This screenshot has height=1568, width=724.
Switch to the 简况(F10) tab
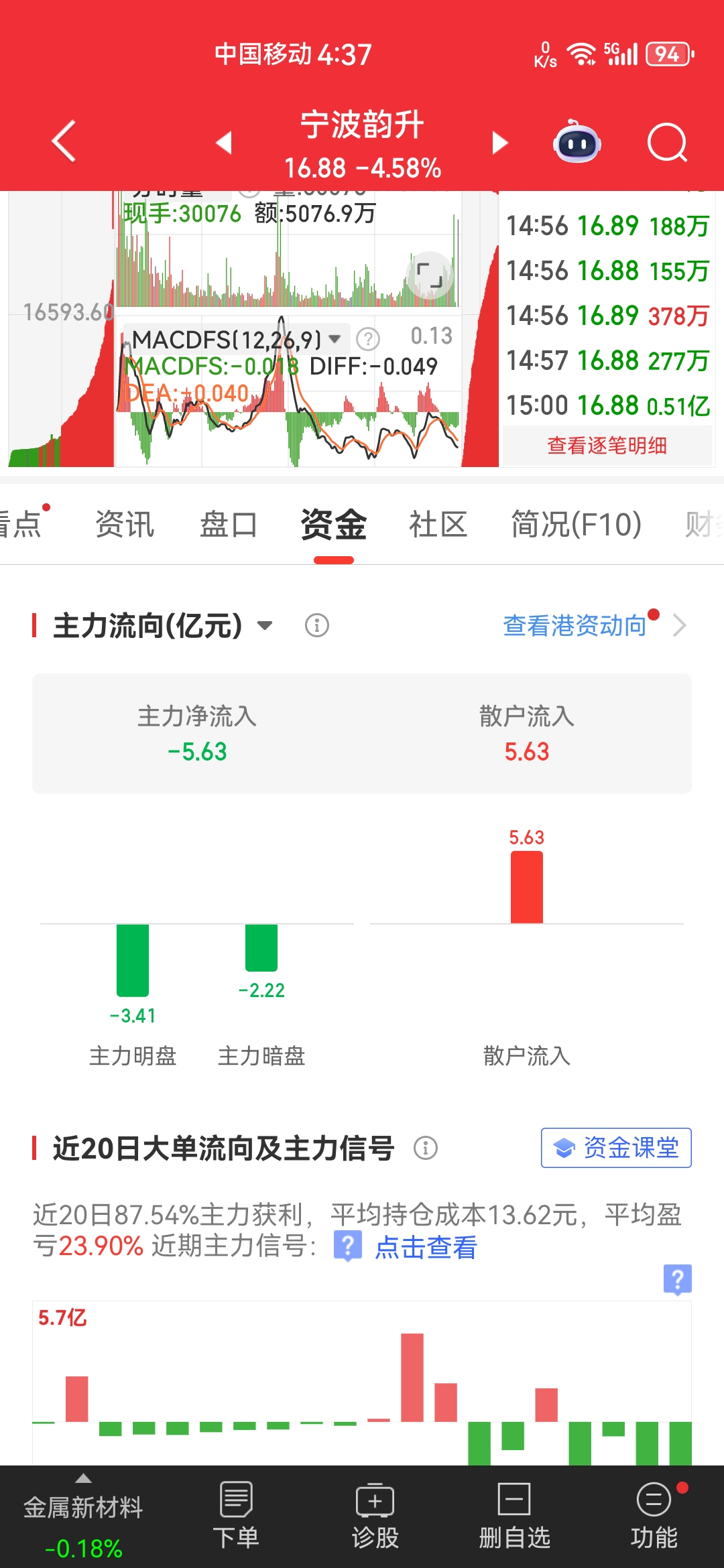(x=576, y=524)
